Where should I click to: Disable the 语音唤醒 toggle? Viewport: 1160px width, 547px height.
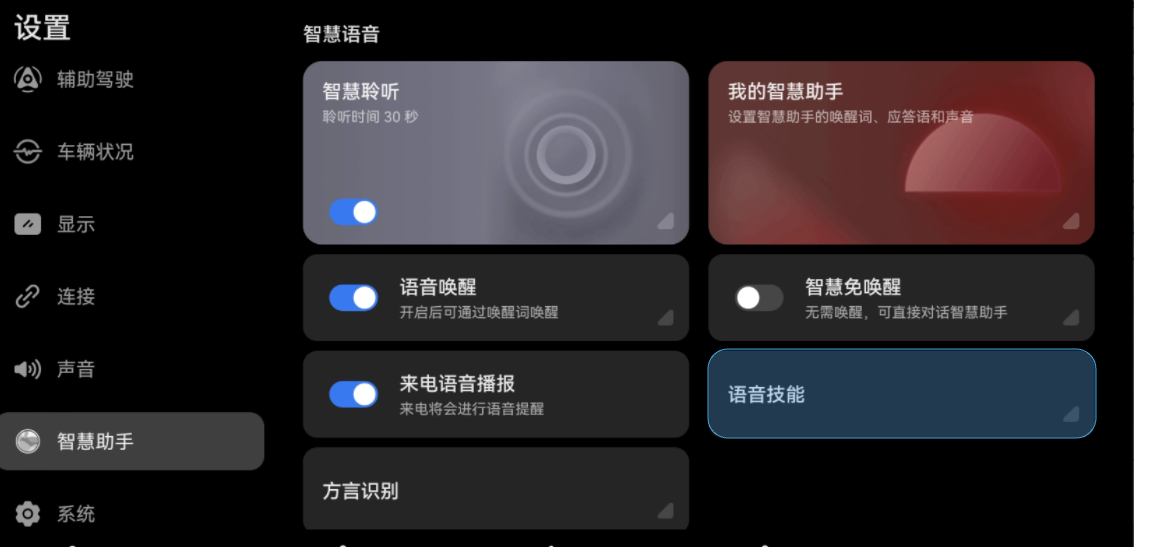pos(353,298)
